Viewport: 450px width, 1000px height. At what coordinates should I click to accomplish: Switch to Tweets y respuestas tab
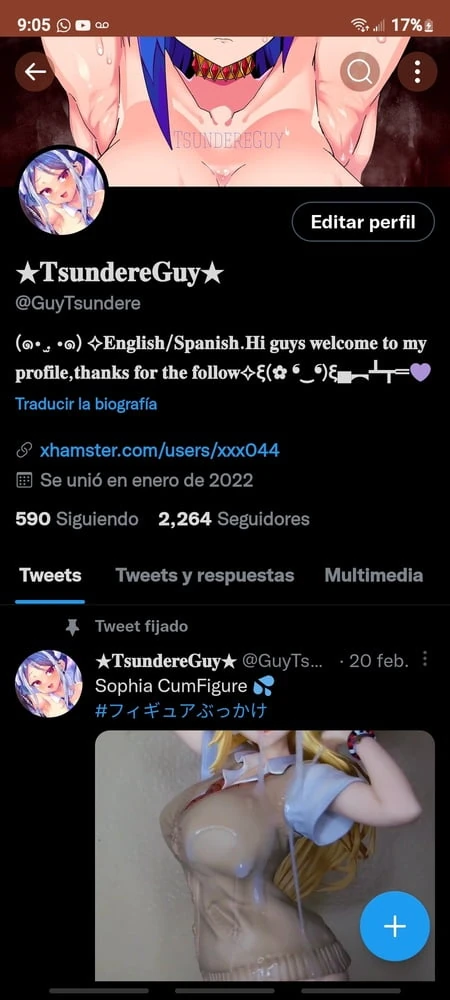[205, 575]
